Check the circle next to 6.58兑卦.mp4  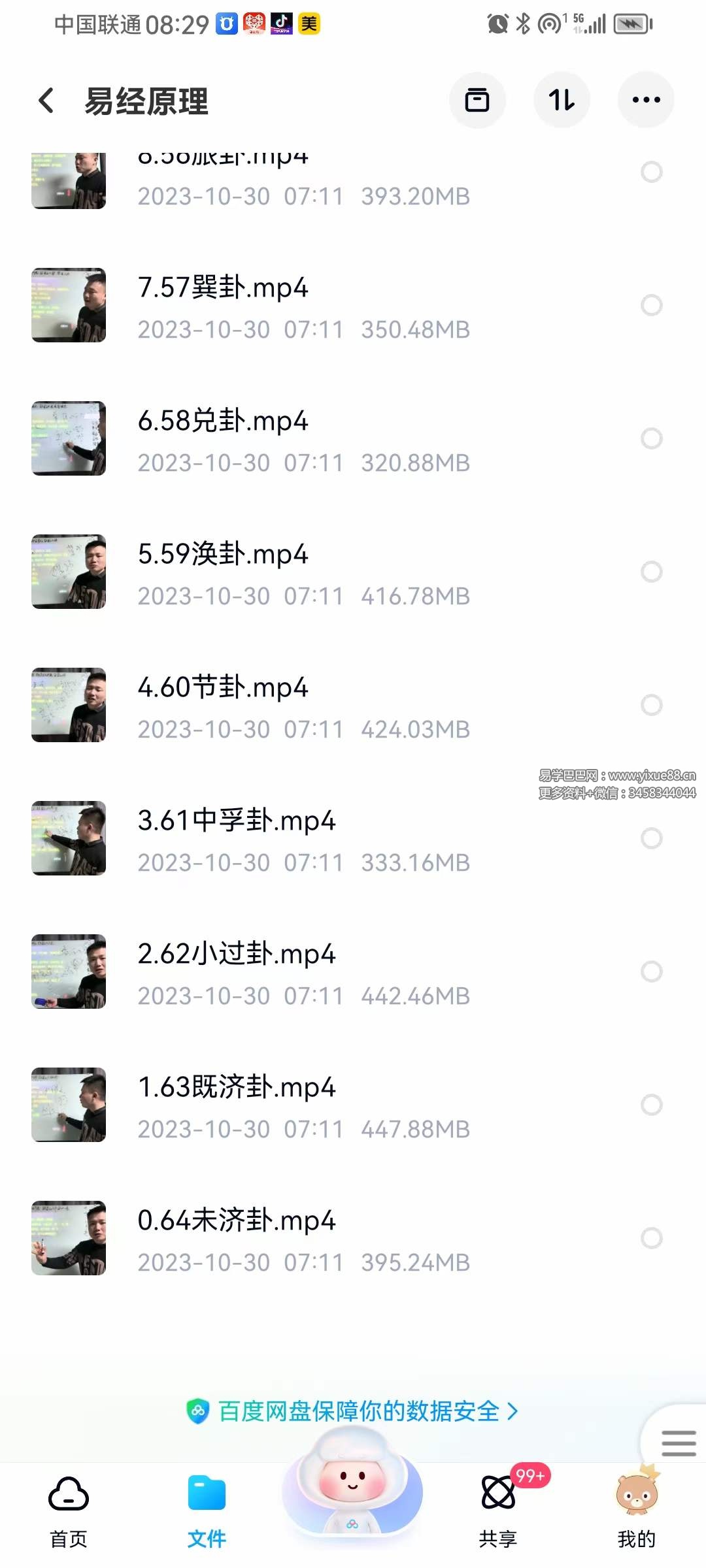650,438
